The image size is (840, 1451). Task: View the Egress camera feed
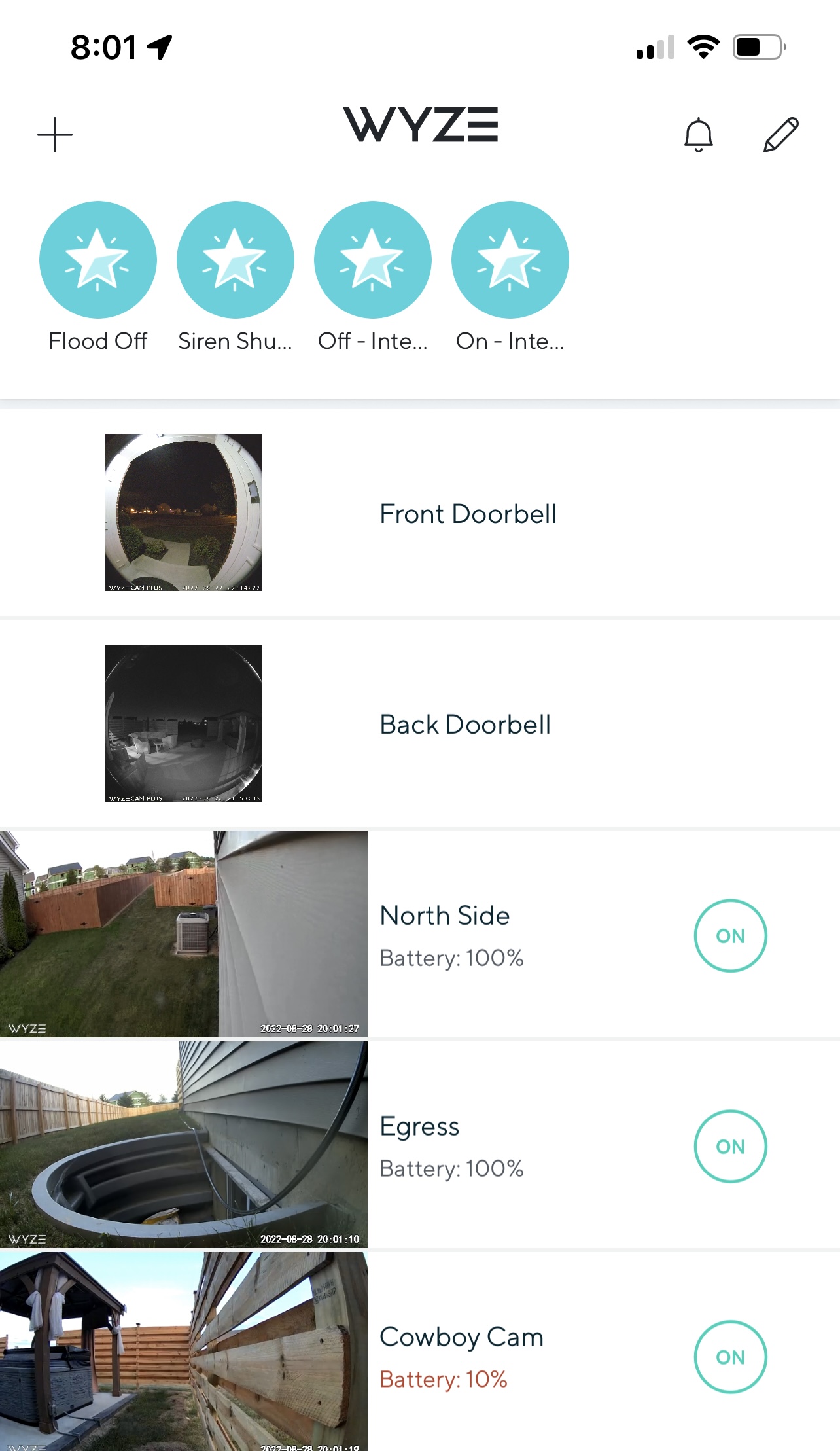point(184,1145)
